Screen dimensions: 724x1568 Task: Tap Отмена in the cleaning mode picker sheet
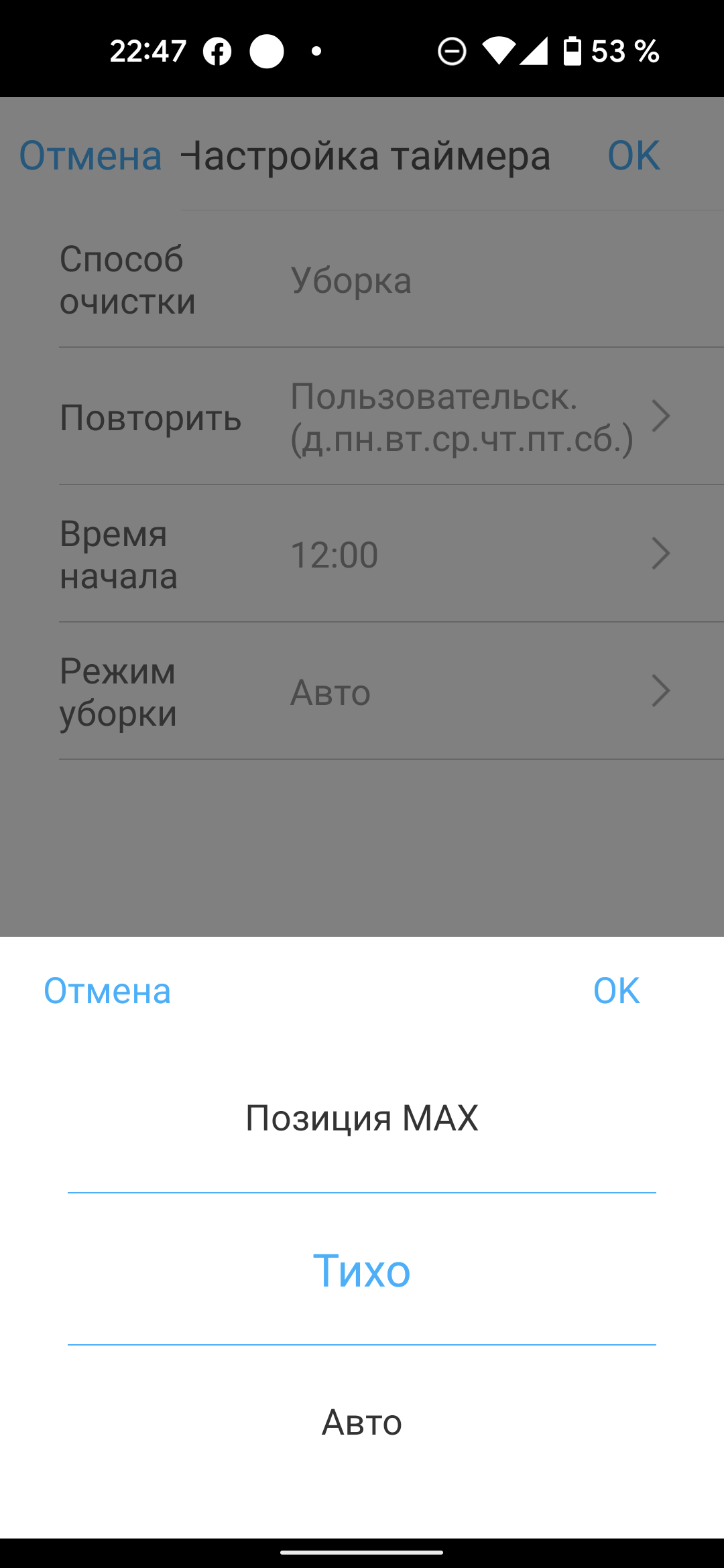107,990
